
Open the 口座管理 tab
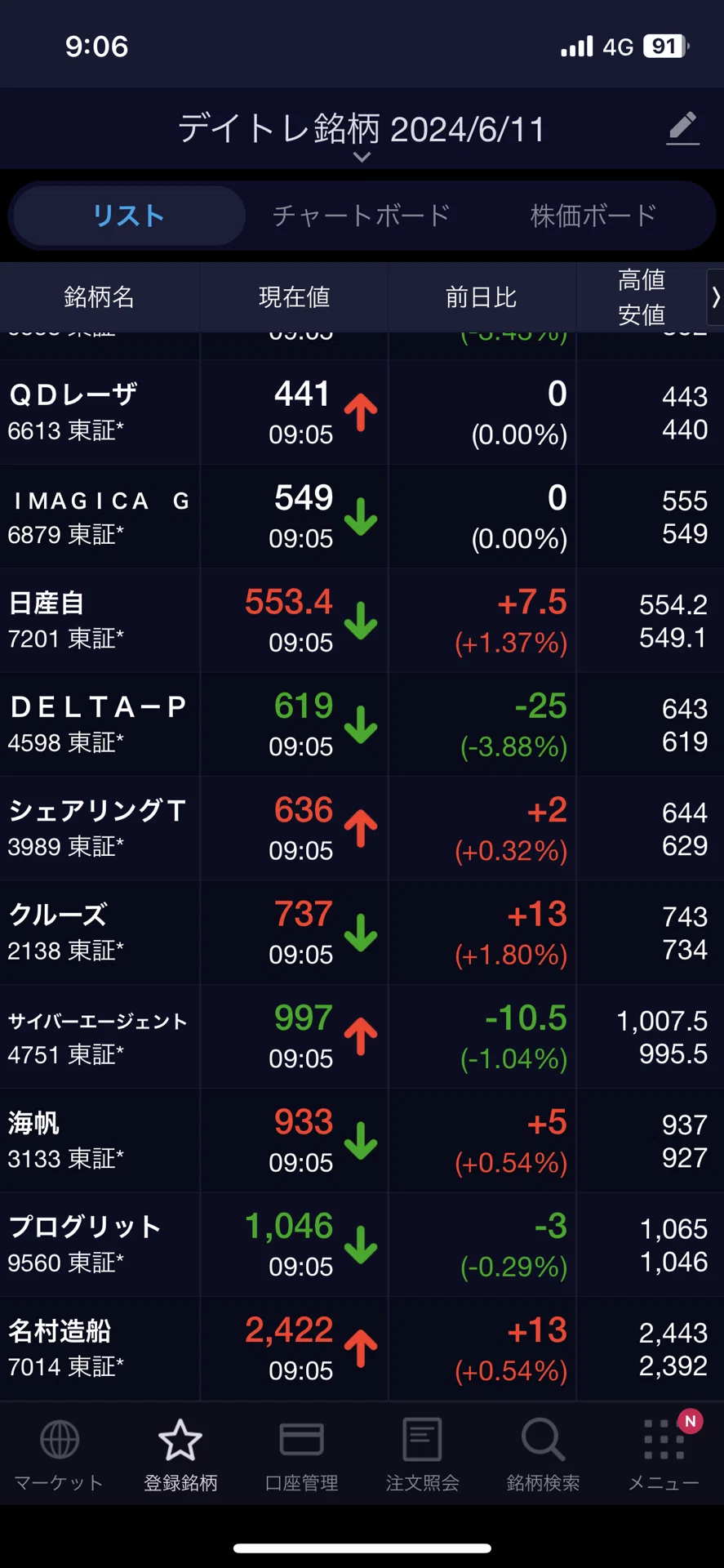click(301, 1455)
